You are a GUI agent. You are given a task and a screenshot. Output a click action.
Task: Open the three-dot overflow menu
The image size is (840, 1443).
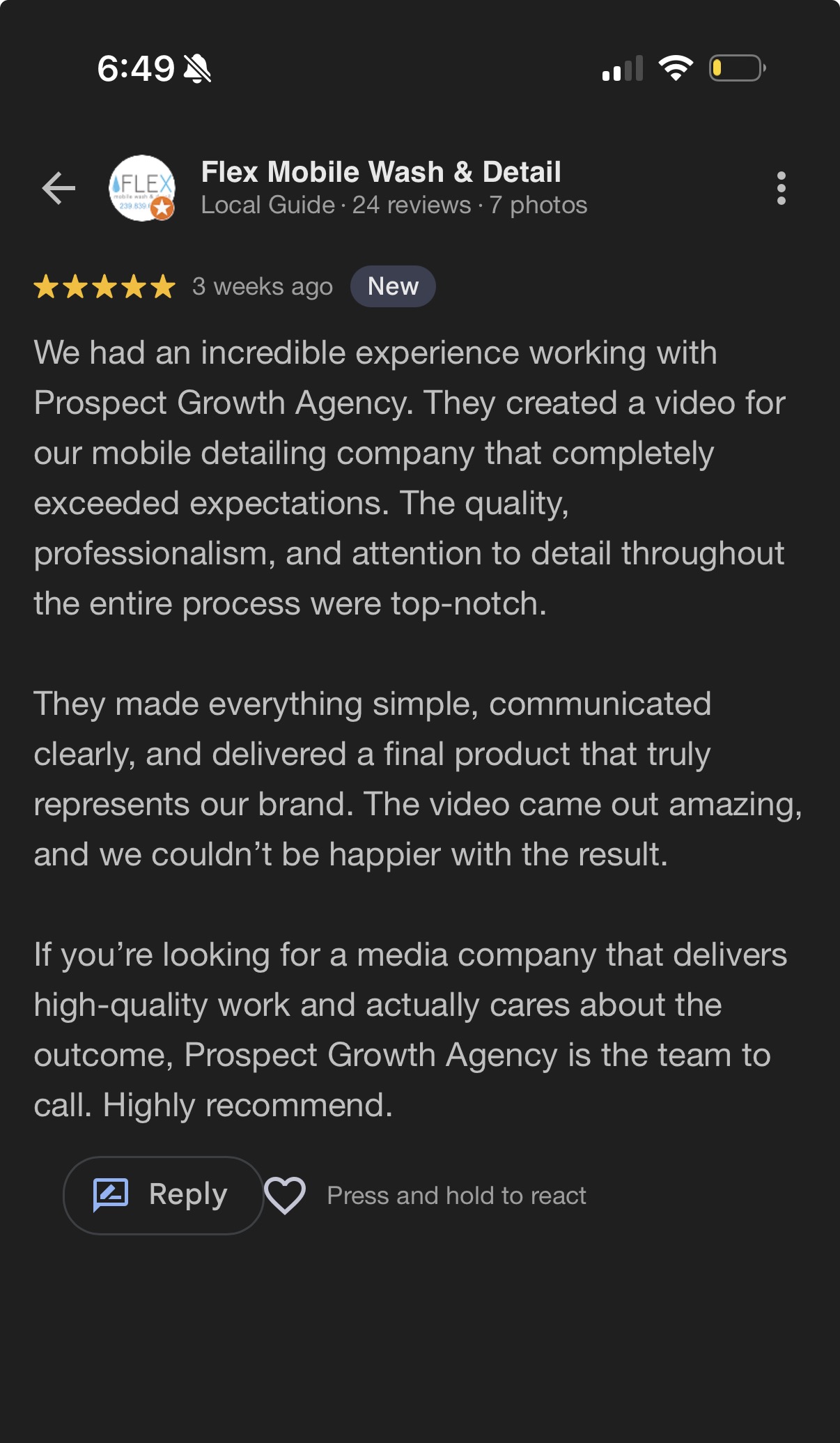click(781, 188)
